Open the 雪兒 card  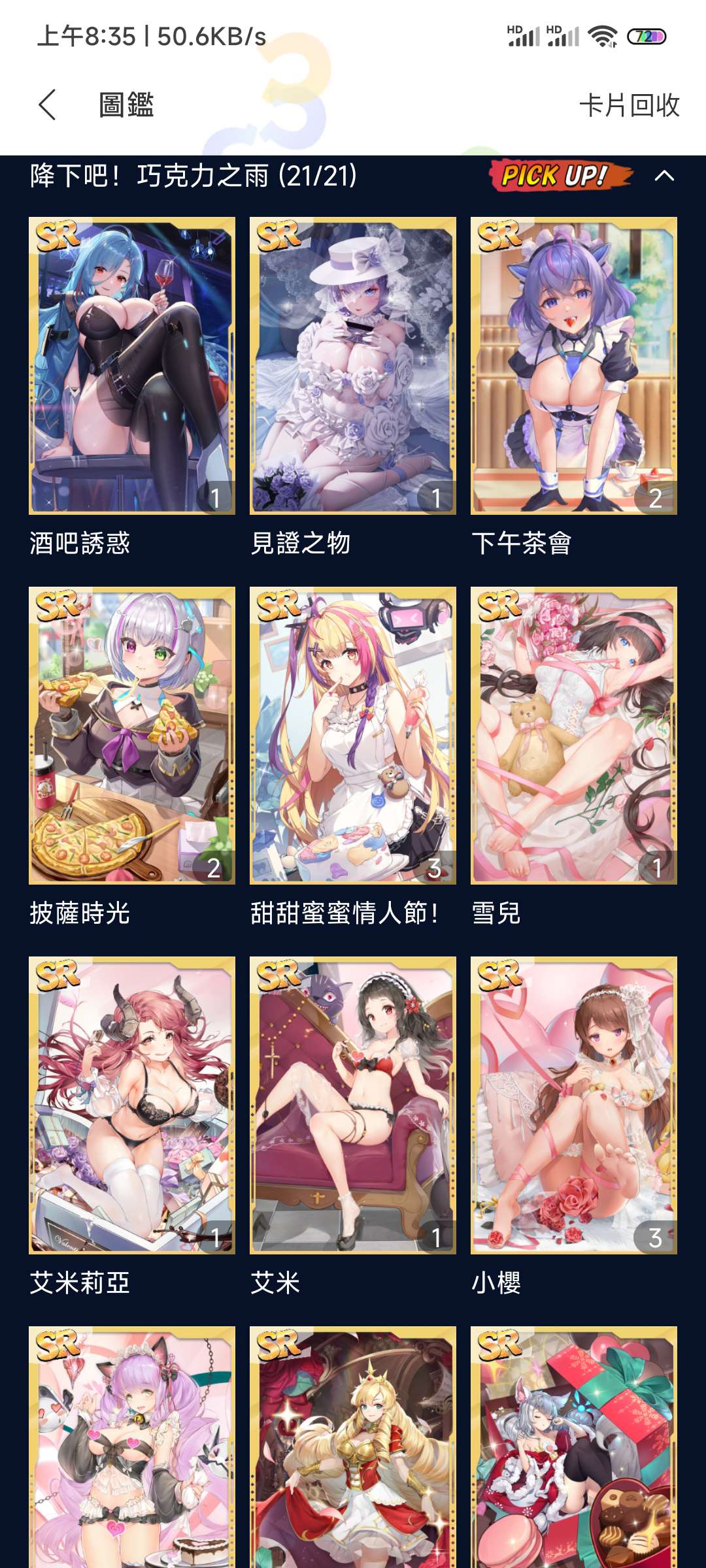pos(573,735)
